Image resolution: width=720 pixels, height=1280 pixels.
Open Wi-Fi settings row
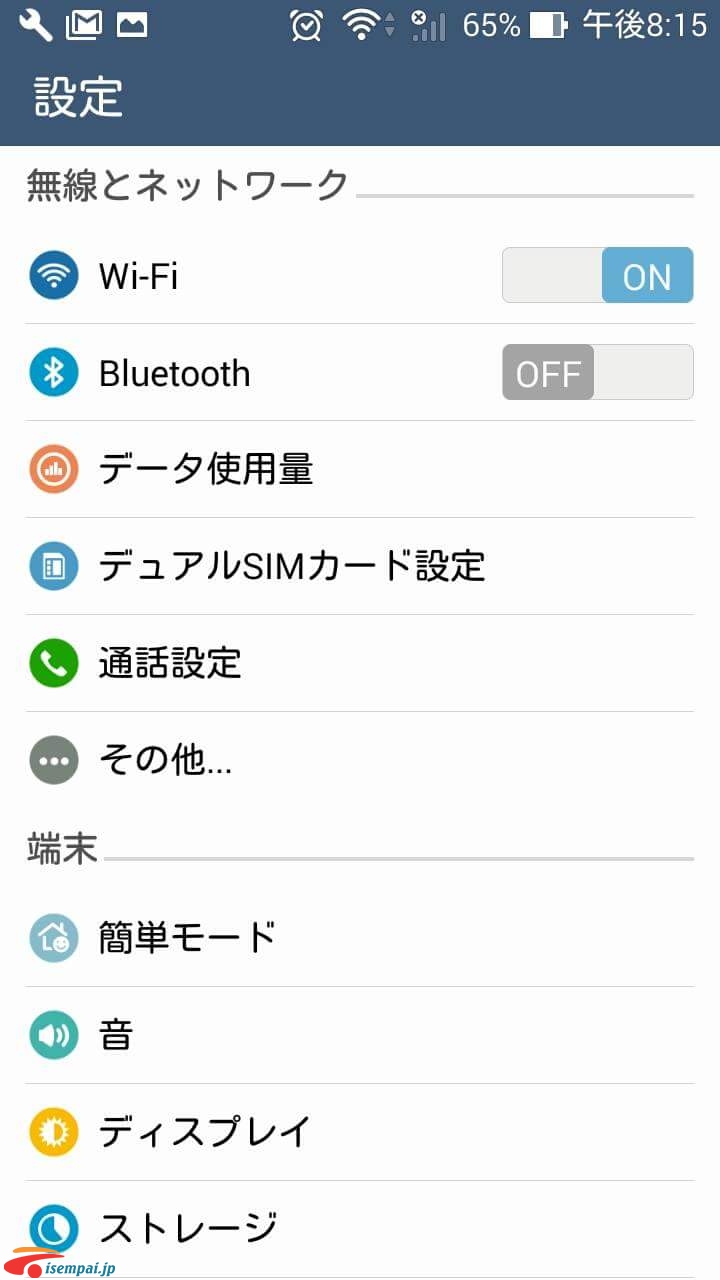tap(360, 275)
